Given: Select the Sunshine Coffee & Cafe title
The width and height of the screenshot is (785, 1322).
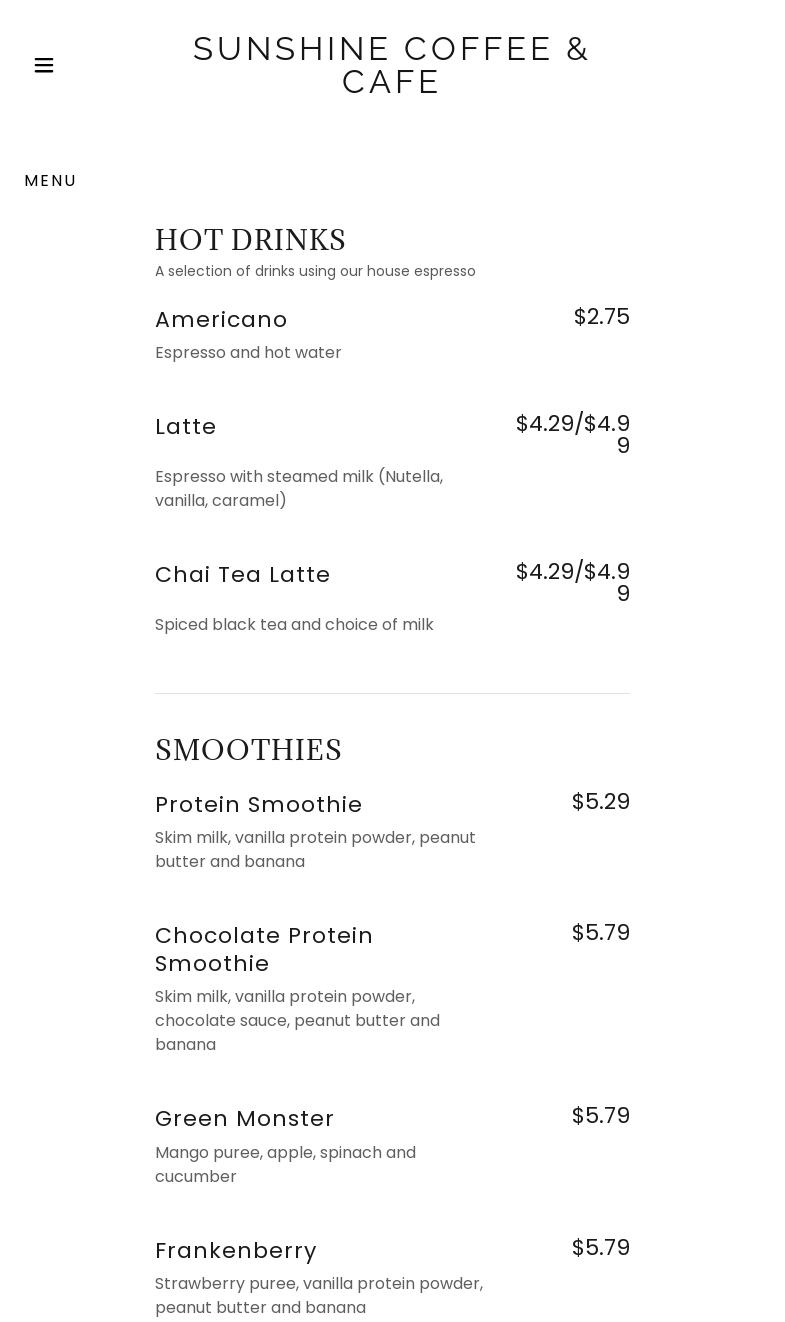Looking at the screenshot, I should tap(391, 64).
